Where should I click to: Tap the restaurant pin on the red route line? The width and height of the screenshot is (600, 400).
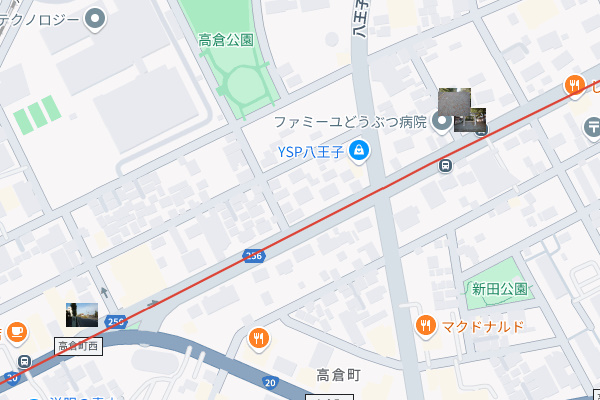point(575,86)
